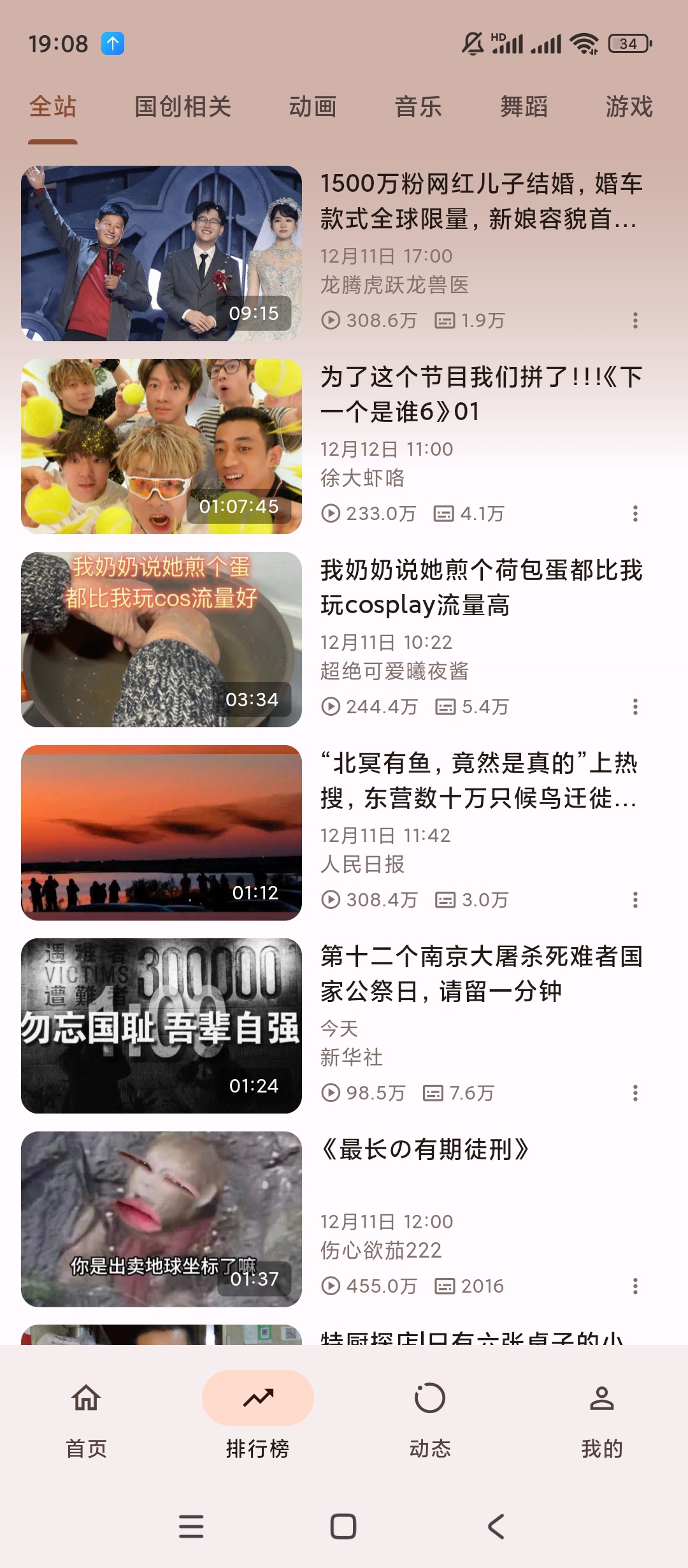Open more options for 超绝可爱曦夜酱 video
This screenshot has width=688, height=1568.
click(x=635, y=707)
